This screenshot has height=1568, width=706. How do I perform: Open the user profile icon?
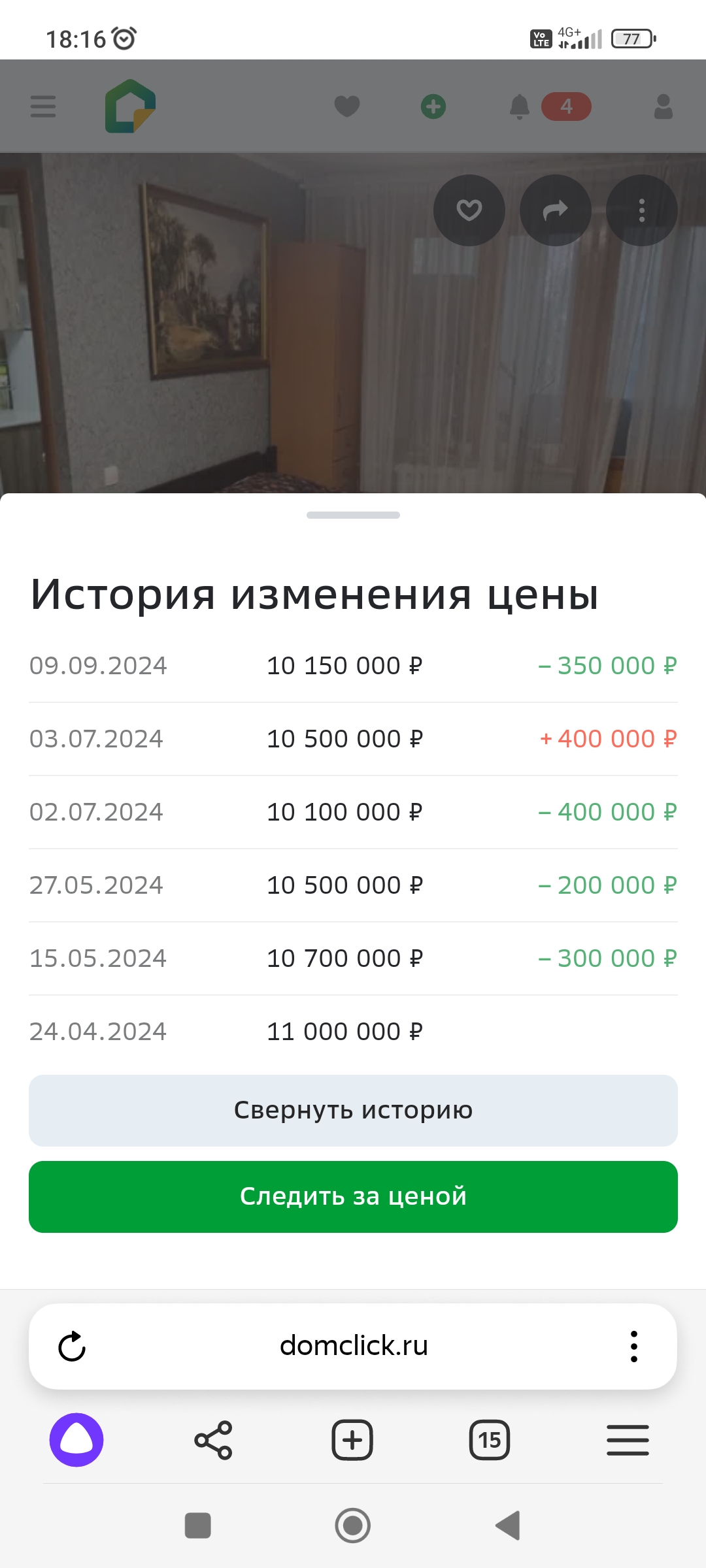[x=664, y=106]
